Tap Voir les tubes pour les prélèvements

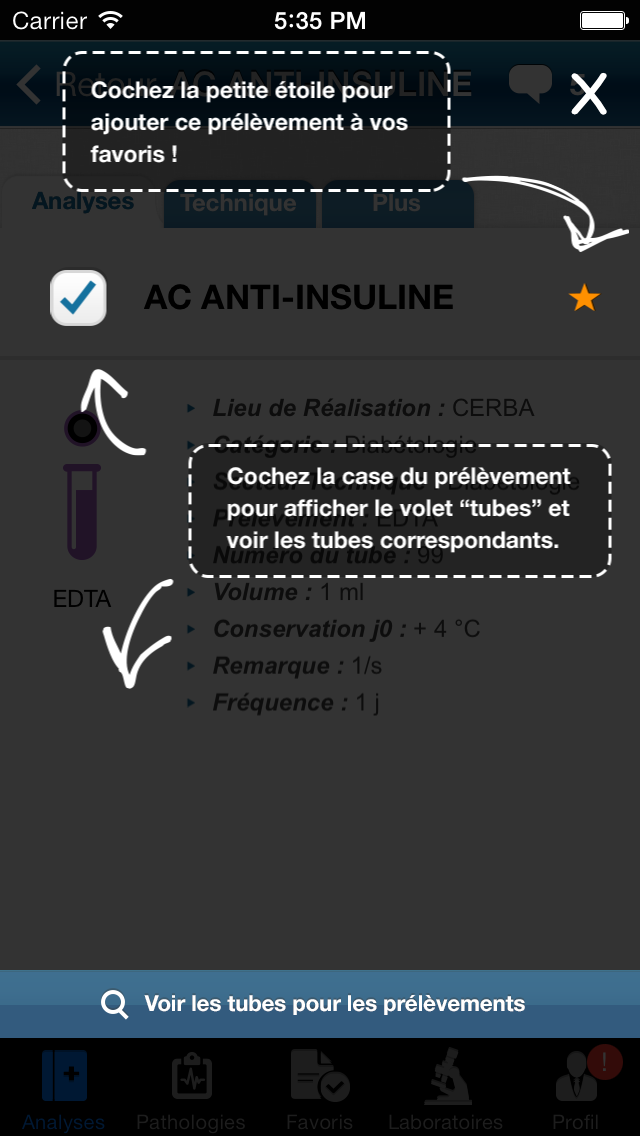pyautogui.click(x=320, y=1003)
